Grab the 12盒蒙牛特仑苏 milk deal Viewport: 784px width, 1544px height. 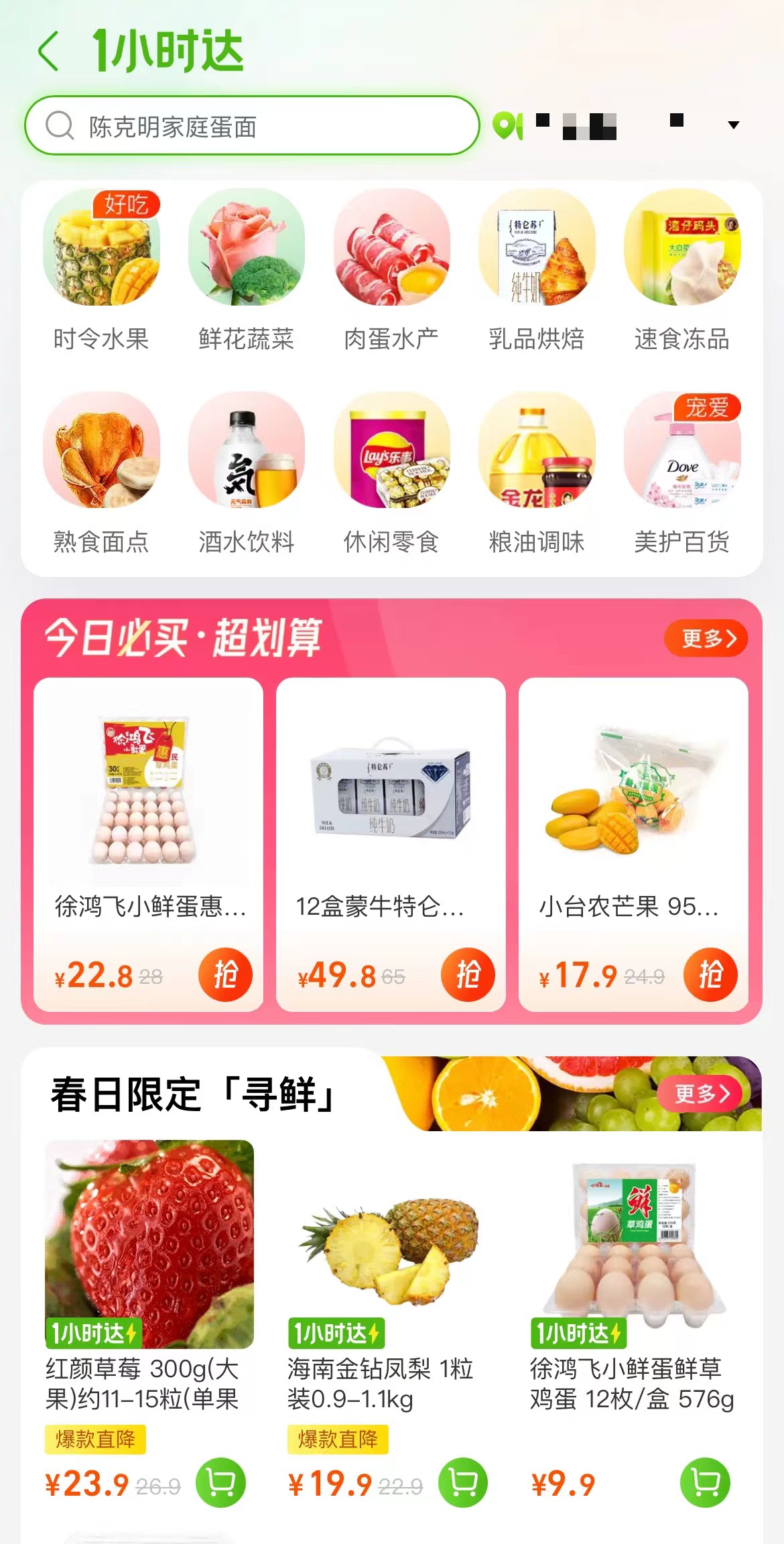click(468, 975)
